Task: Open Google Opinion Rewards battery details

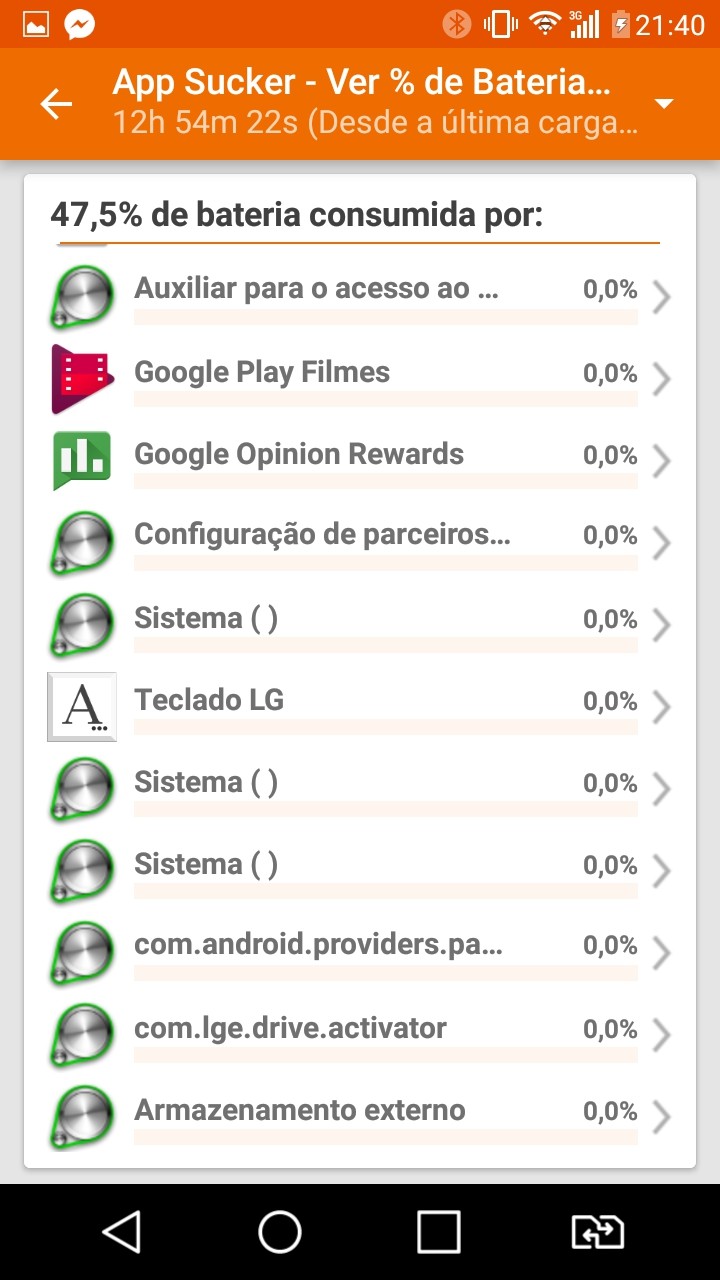Action: tap(360, 460)
